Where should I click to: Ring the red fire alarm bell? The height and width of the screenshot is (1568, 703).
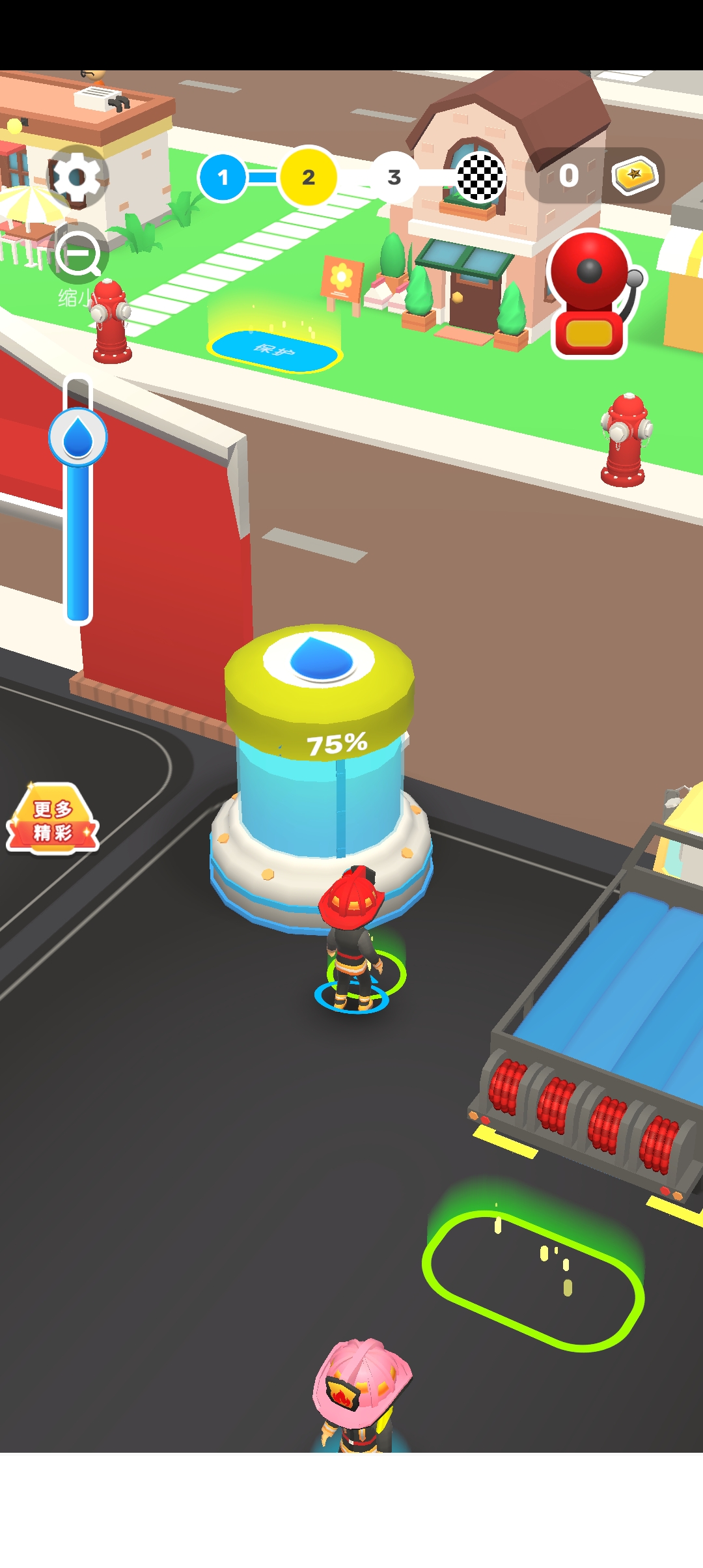pos(589,294)
